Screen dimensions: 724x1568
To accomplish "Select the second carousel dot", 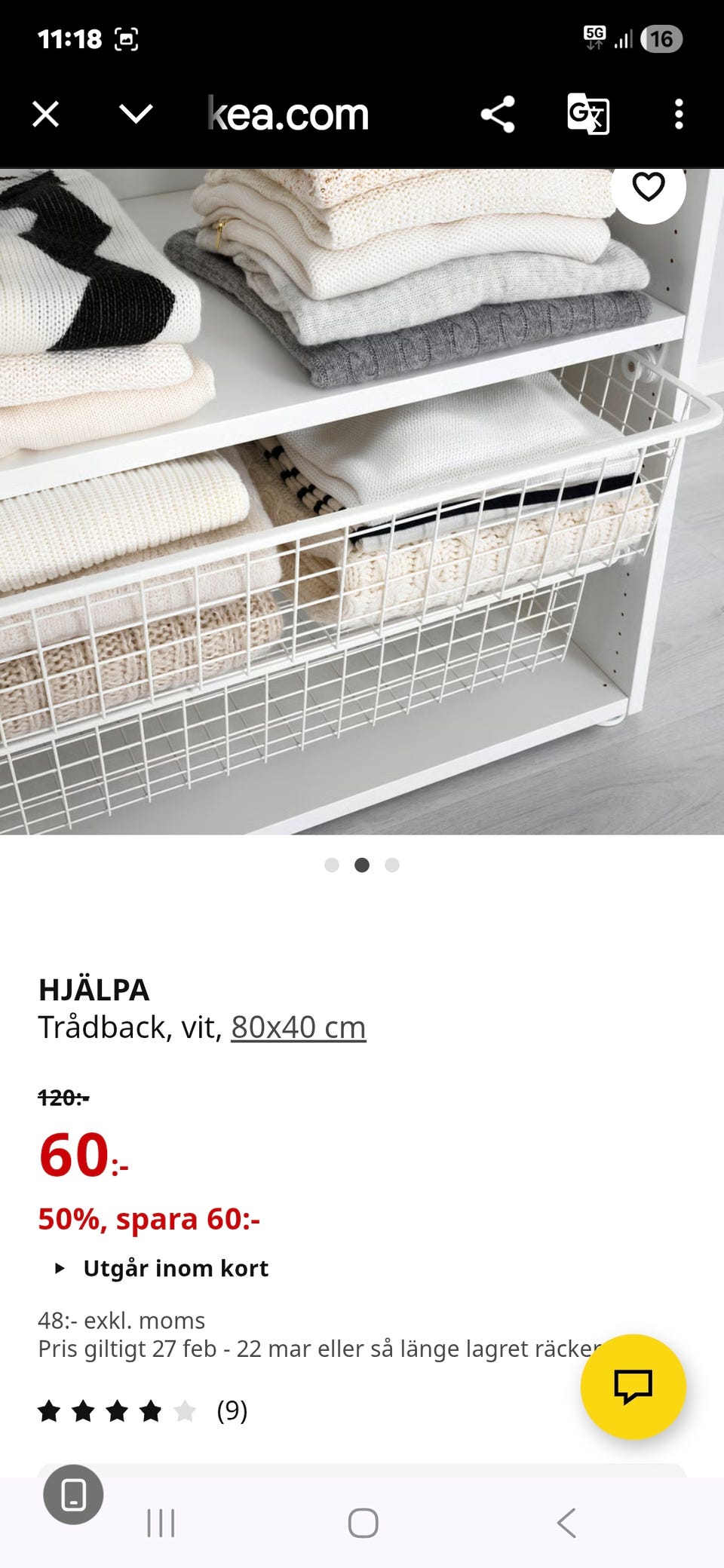I will point(361,865).
